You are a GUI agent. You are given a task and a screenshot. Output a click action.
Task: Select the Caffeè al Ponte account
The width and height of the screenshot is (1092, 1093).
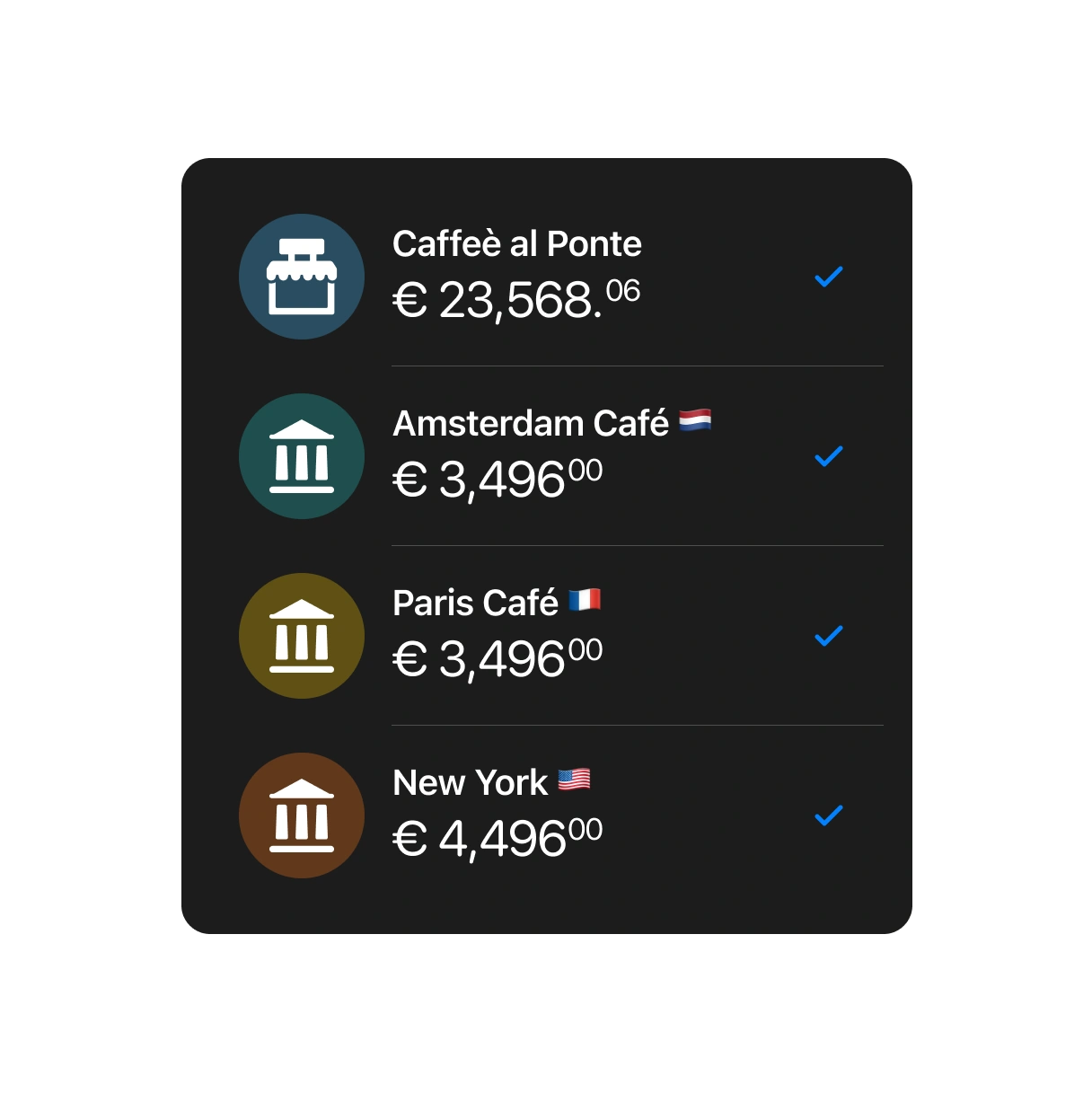tap(517, 276)
